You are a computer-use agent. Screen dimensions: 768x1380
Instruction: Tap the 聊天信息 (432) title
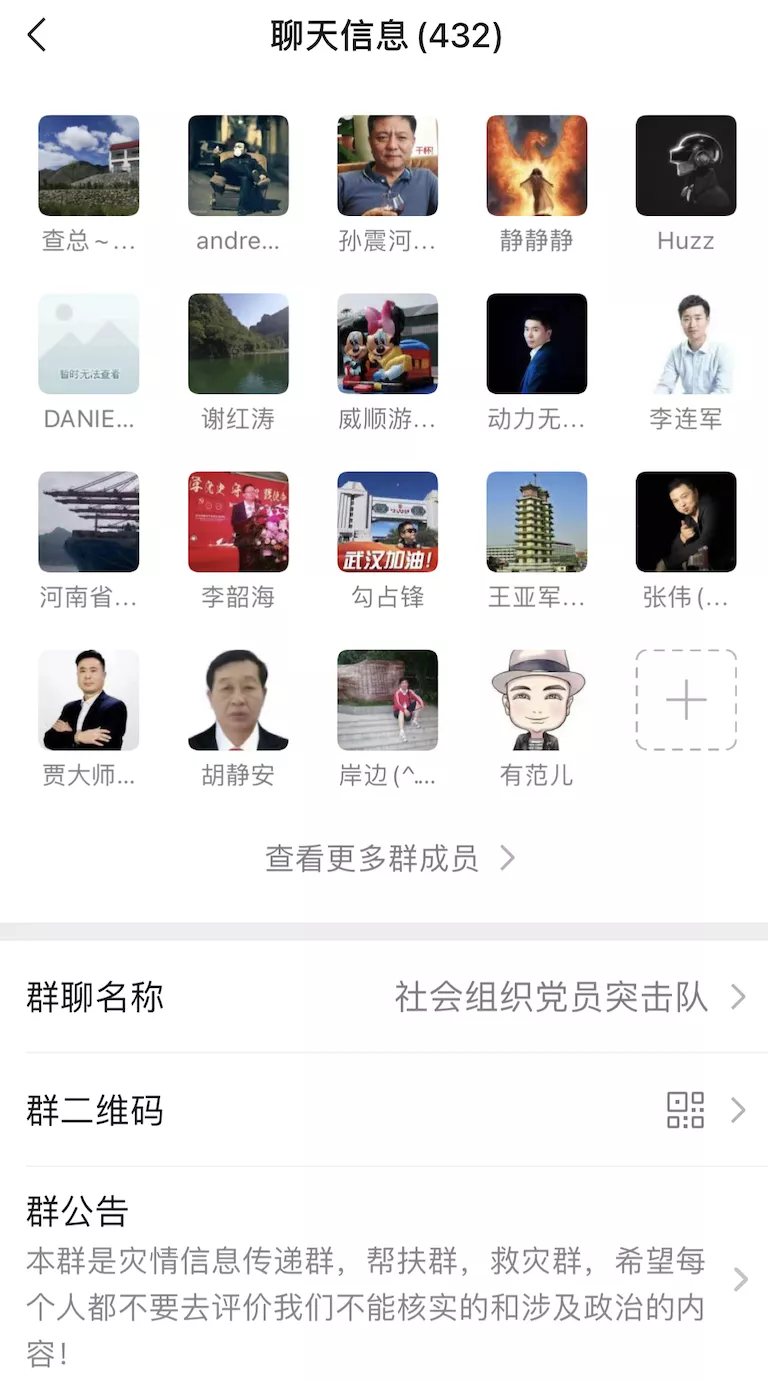click(x=384, y=34)
